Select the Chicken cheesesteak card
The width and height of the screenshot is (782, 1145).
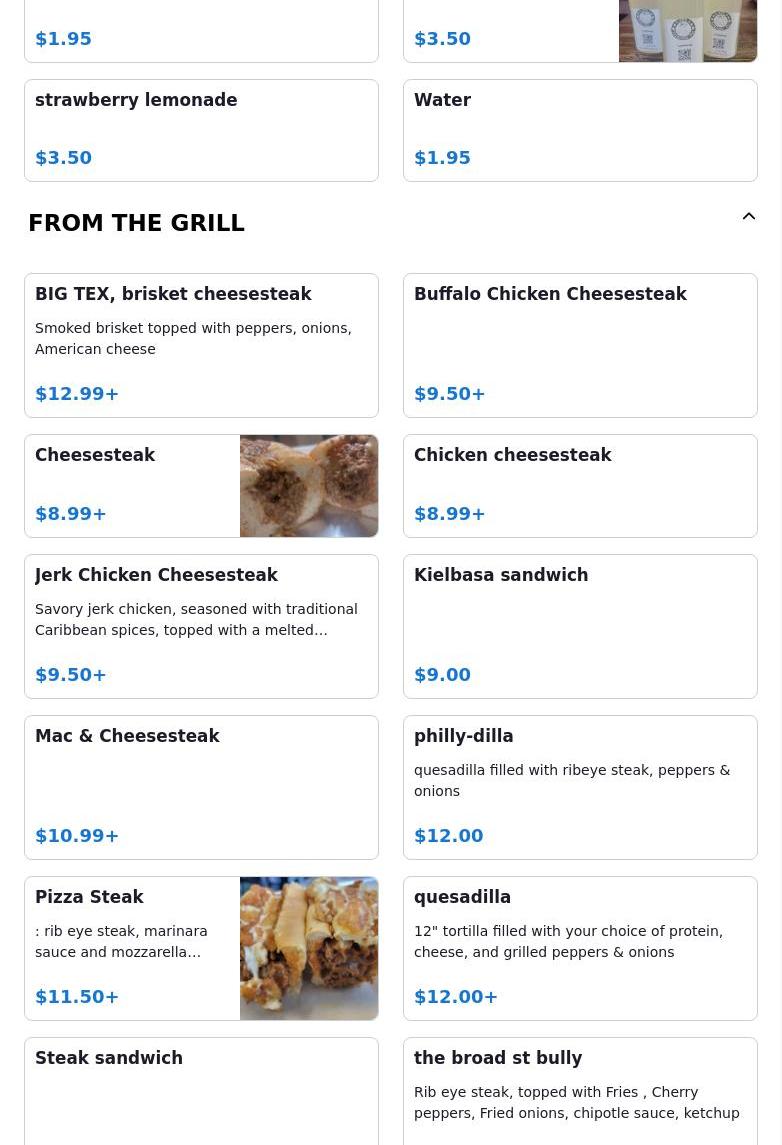[x=580, y=485]
